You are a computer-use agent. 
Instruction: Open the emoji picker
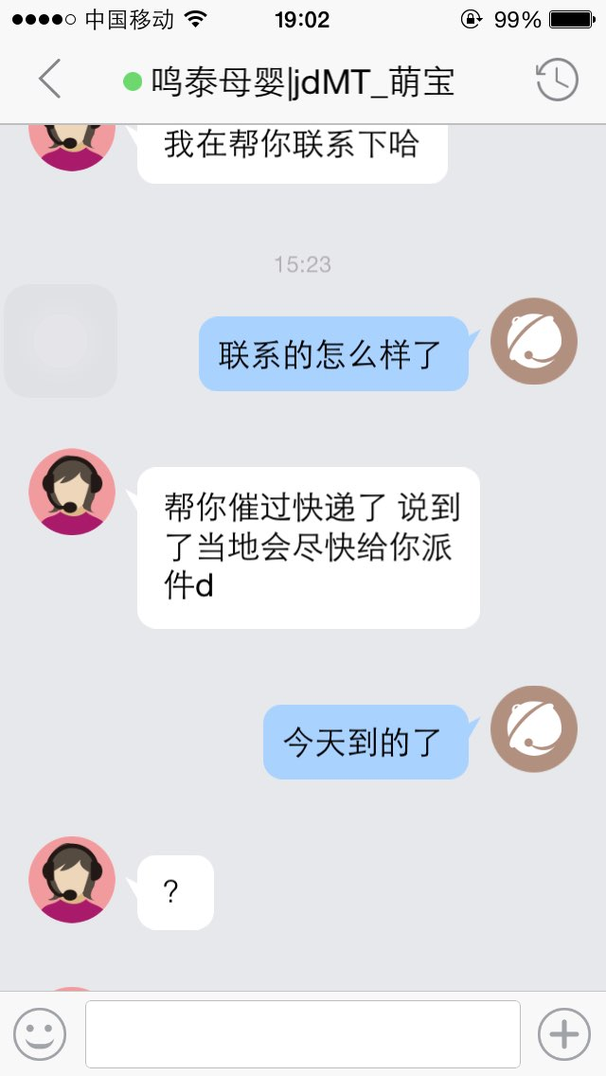[x=40, y=1034]
